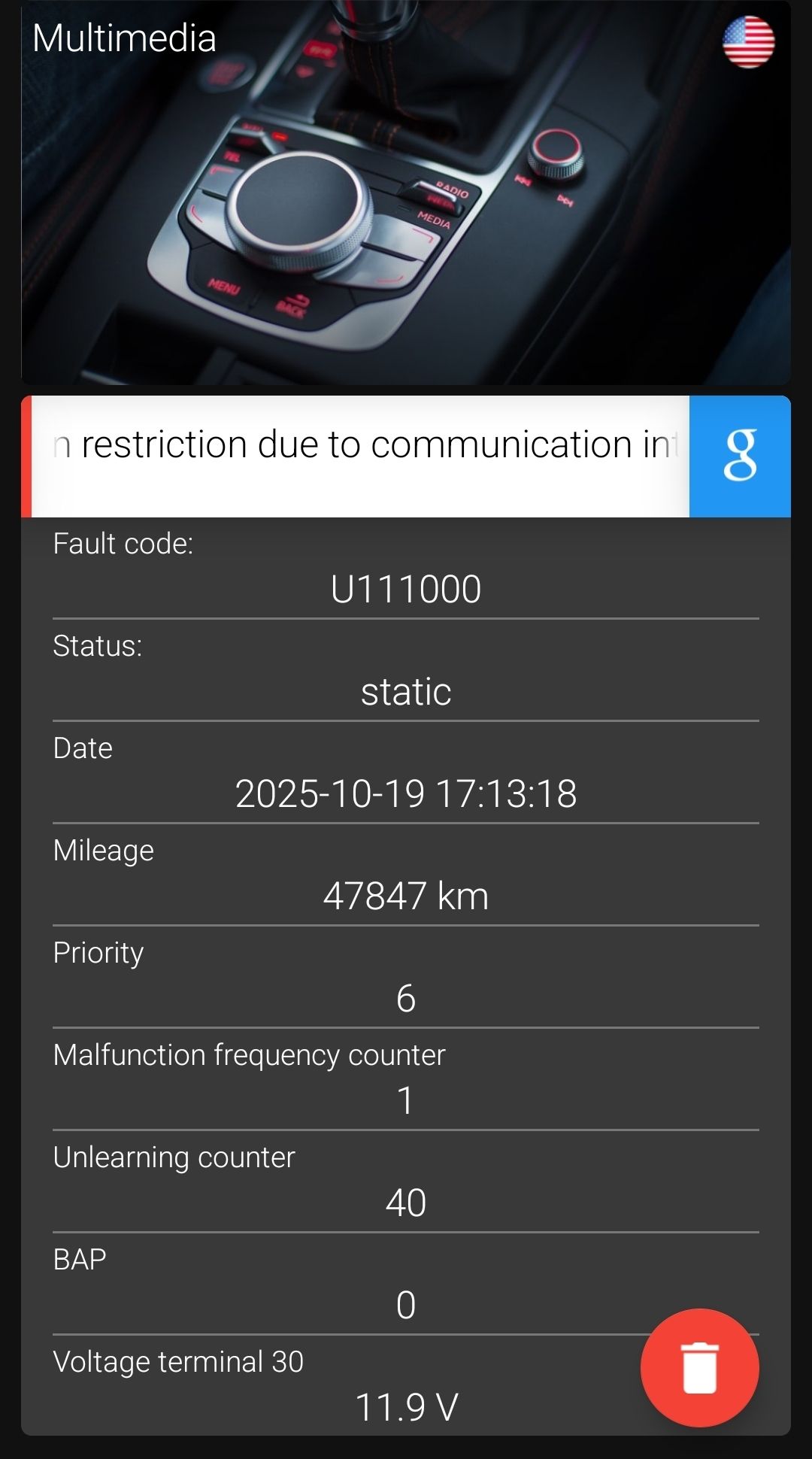812x1459 pixels.
Task: Delete fault with the red trash button
Action: tap(699, 1367)
